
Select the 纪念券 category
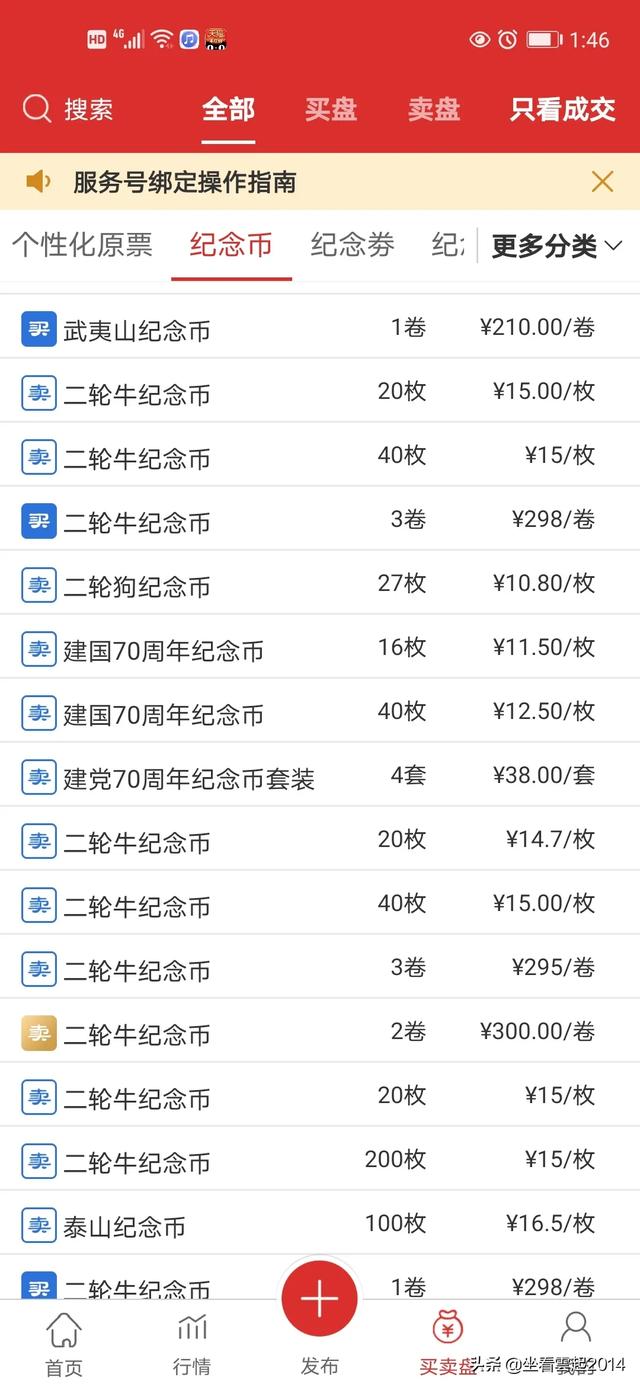click(352, 245)
